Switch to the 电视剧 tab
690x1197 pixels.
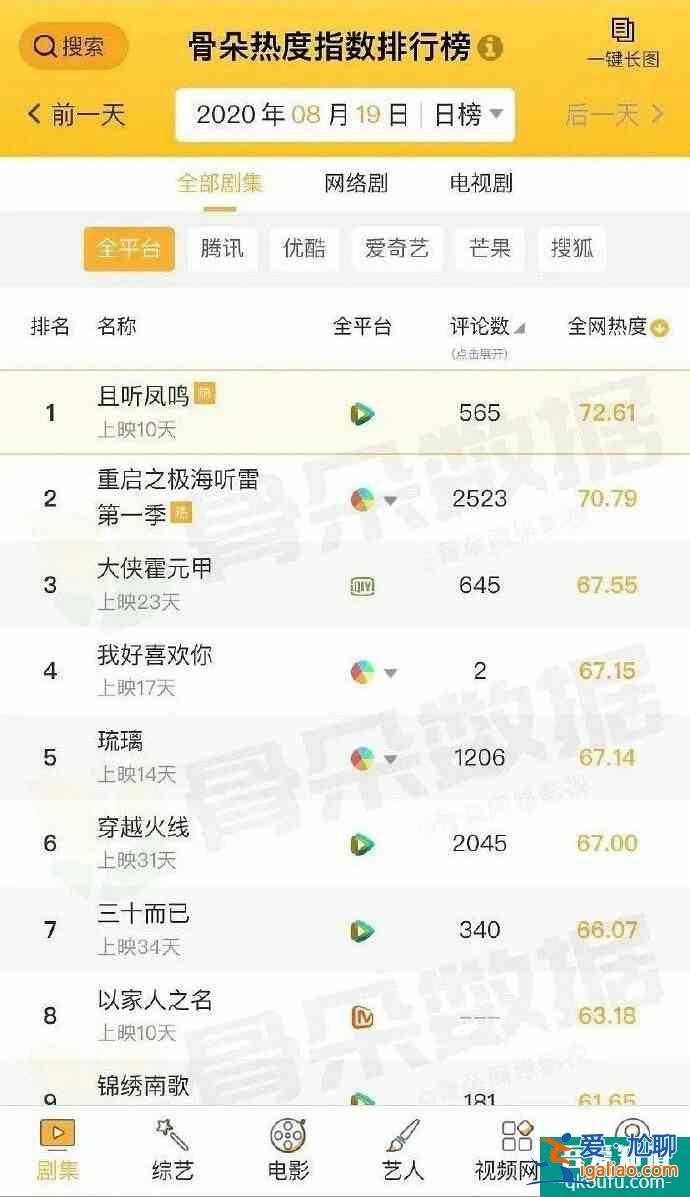tap(481, 183)
